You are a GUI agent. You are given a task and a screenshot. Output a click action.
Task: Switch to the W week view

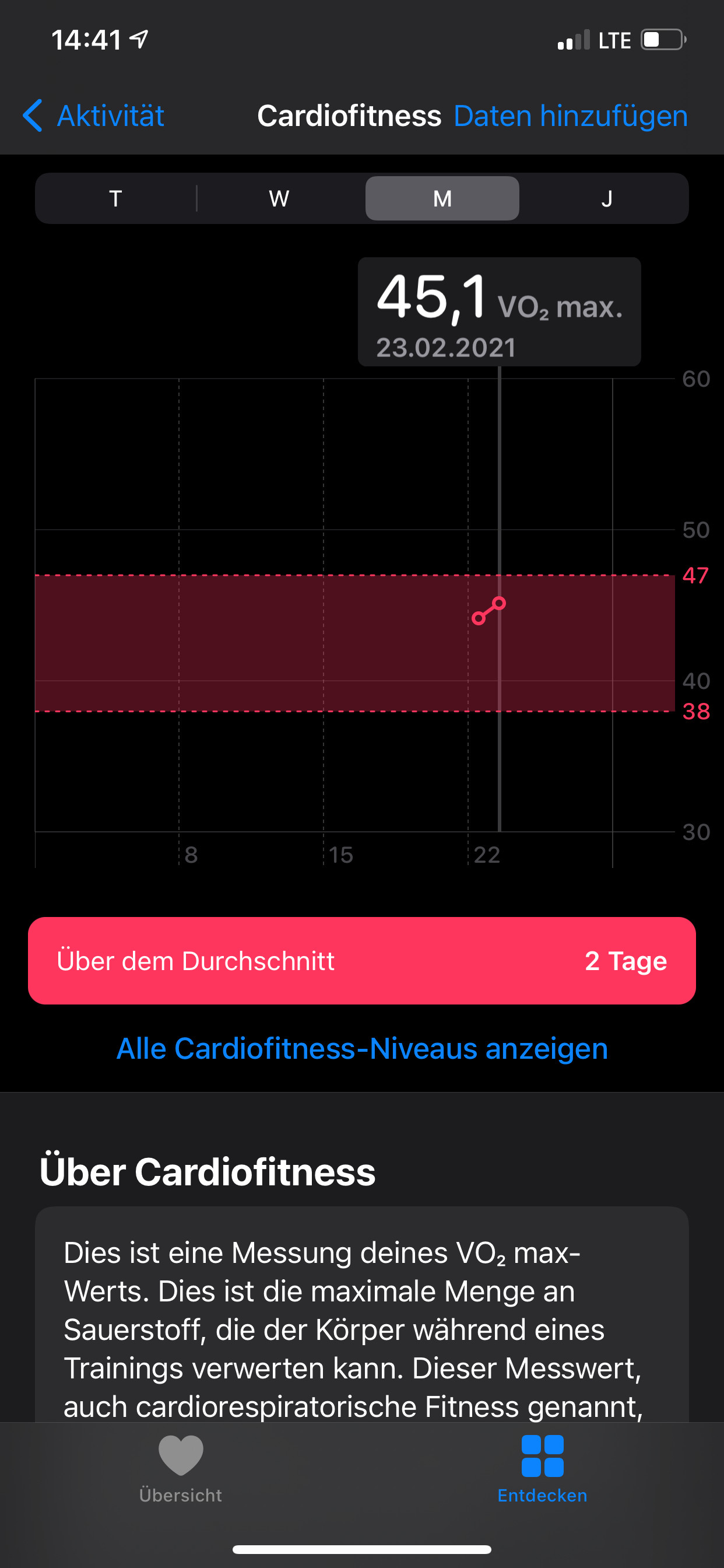click(x=279, y=198)
